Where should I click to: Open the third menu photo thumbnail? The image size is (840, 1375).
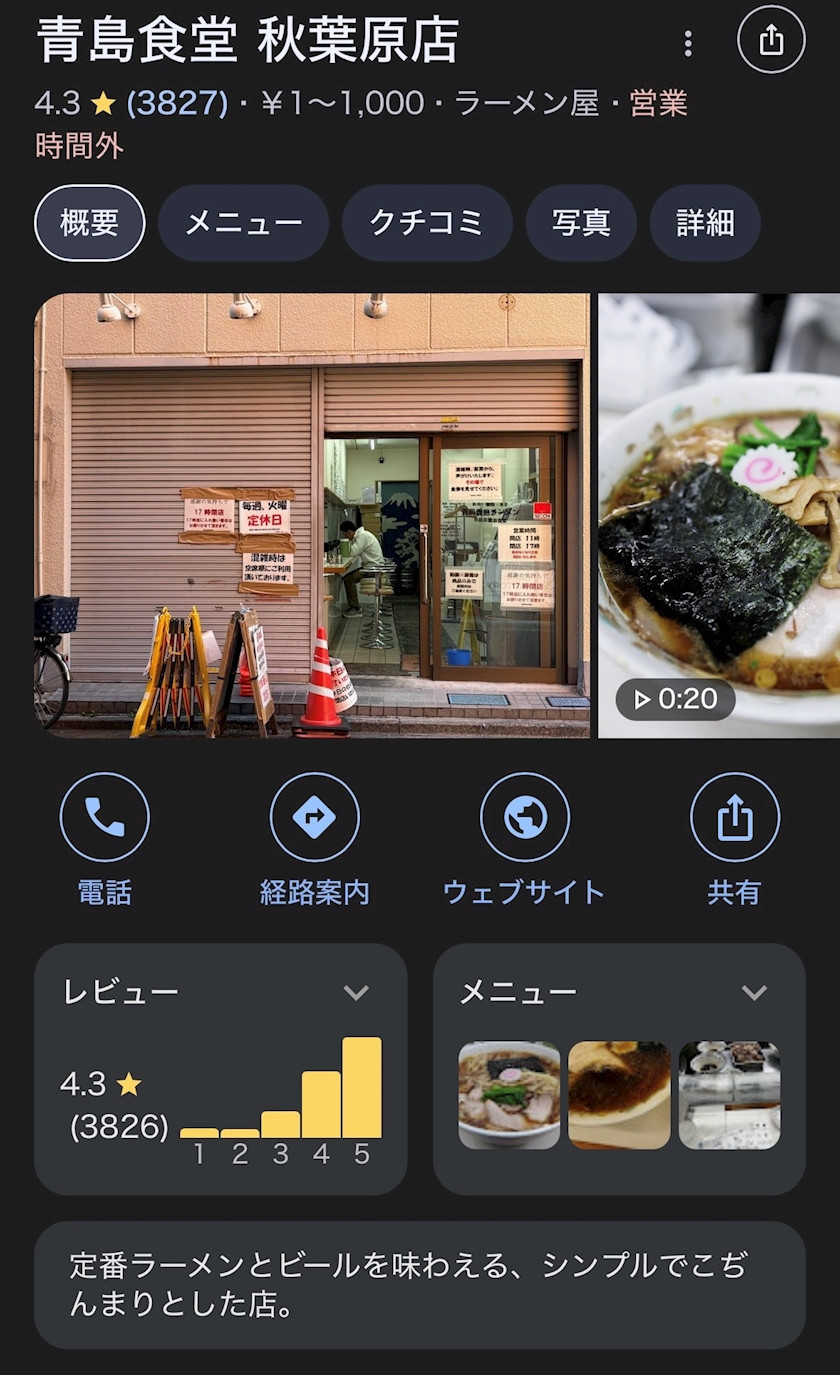(x=729, y=1095)
